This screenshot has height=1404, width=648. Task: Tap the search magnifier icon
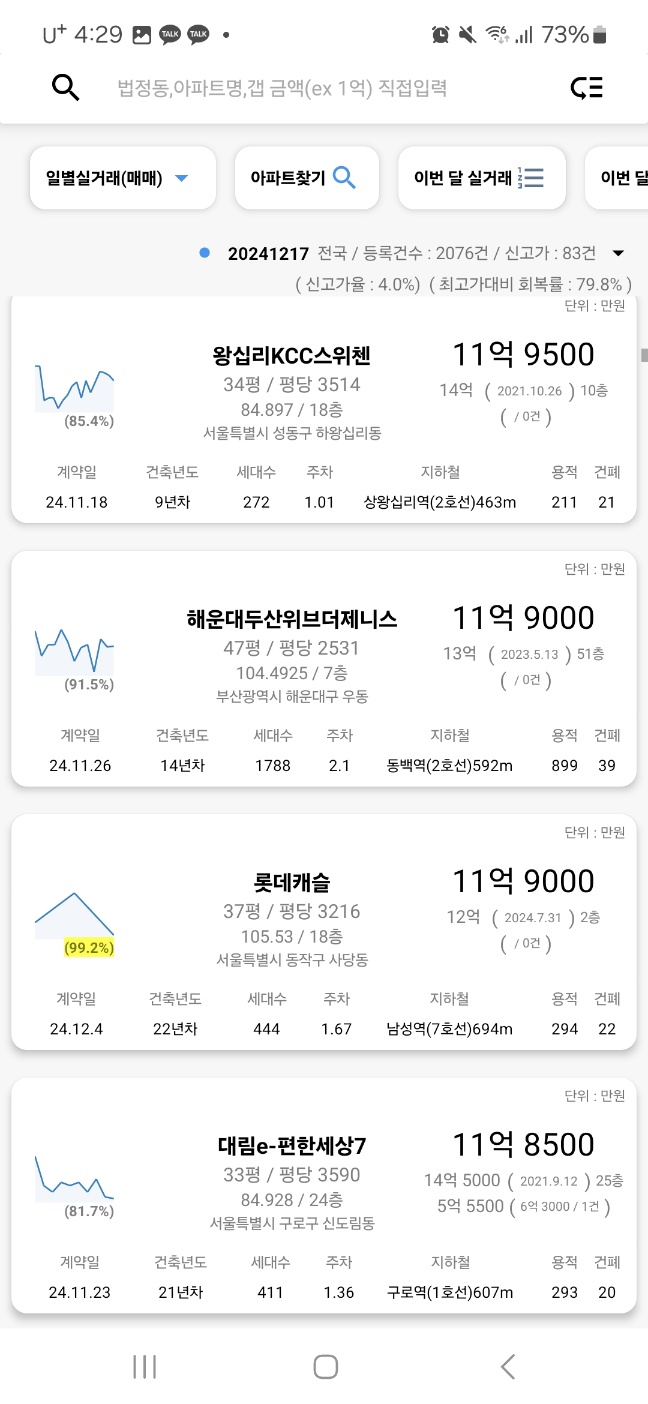65,88
